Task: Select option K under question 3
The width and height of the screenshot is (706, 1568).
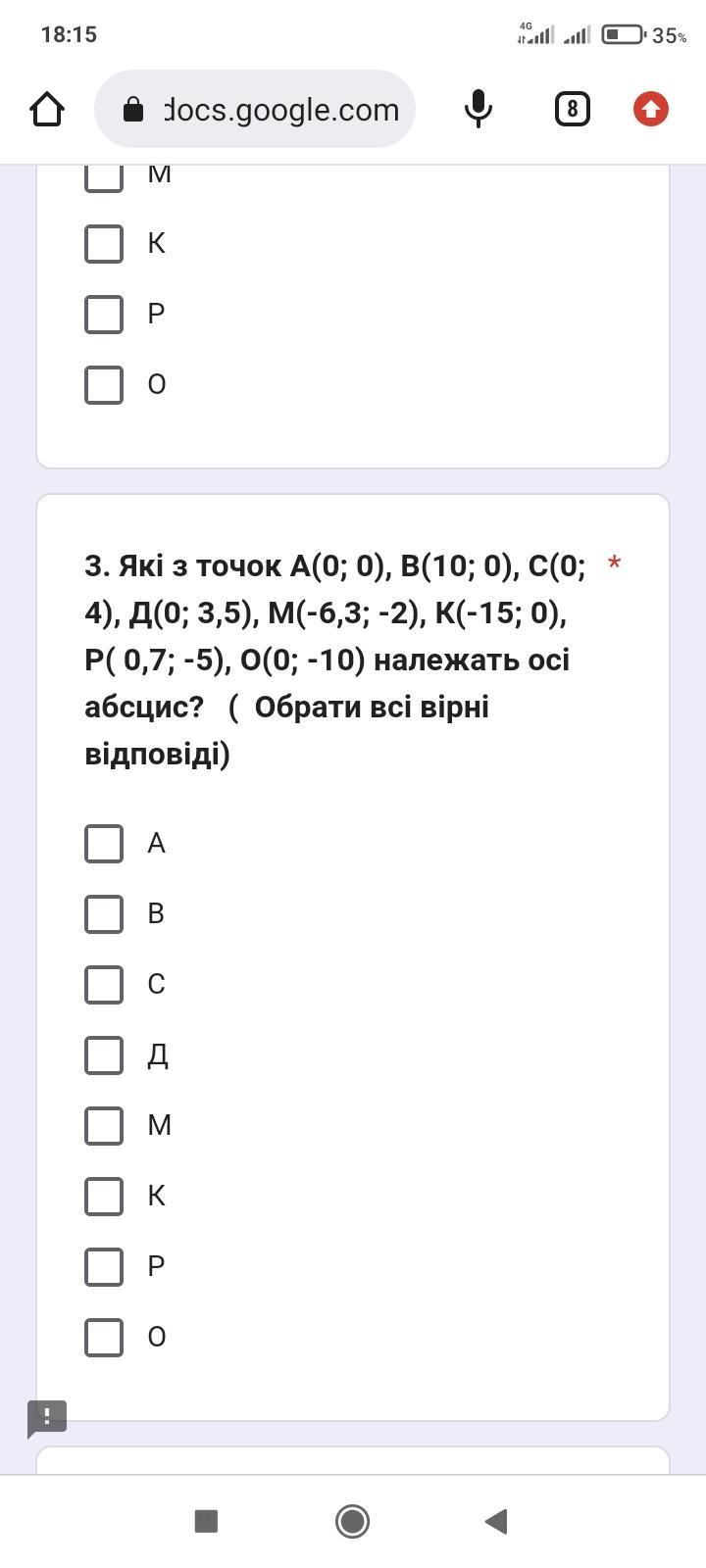Action: 104,1197
